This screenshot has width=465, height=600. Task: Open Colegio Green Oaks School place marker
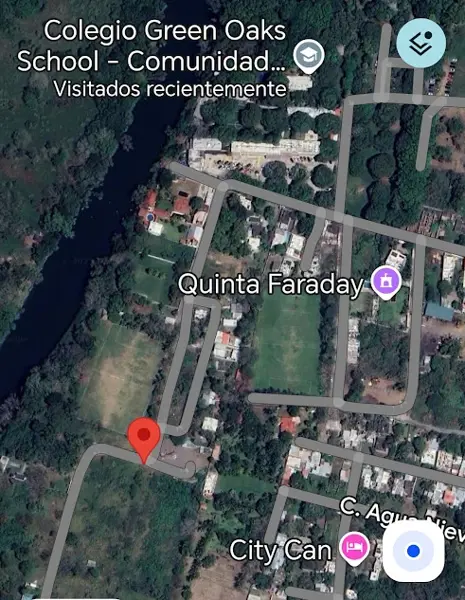[309, 56]
